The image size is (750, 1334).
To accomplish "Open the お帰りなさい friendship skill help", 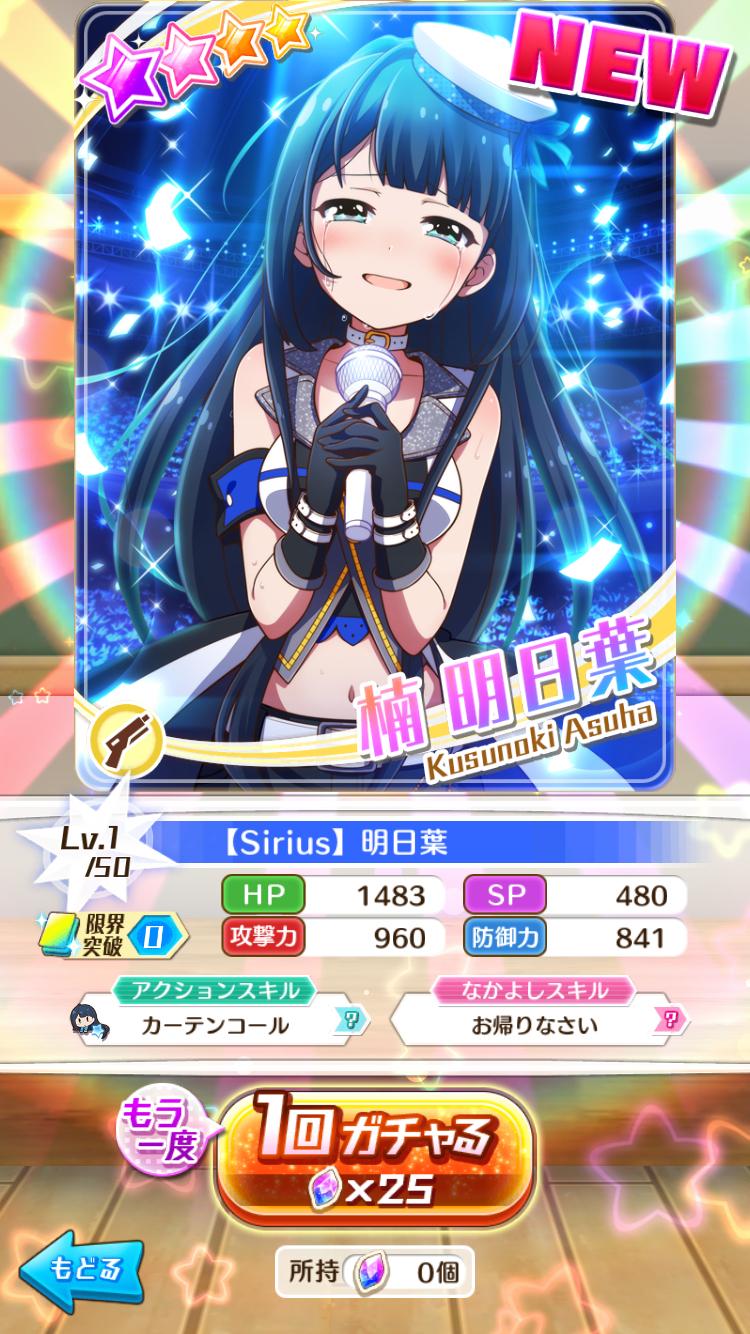I will coord(670,1022).
